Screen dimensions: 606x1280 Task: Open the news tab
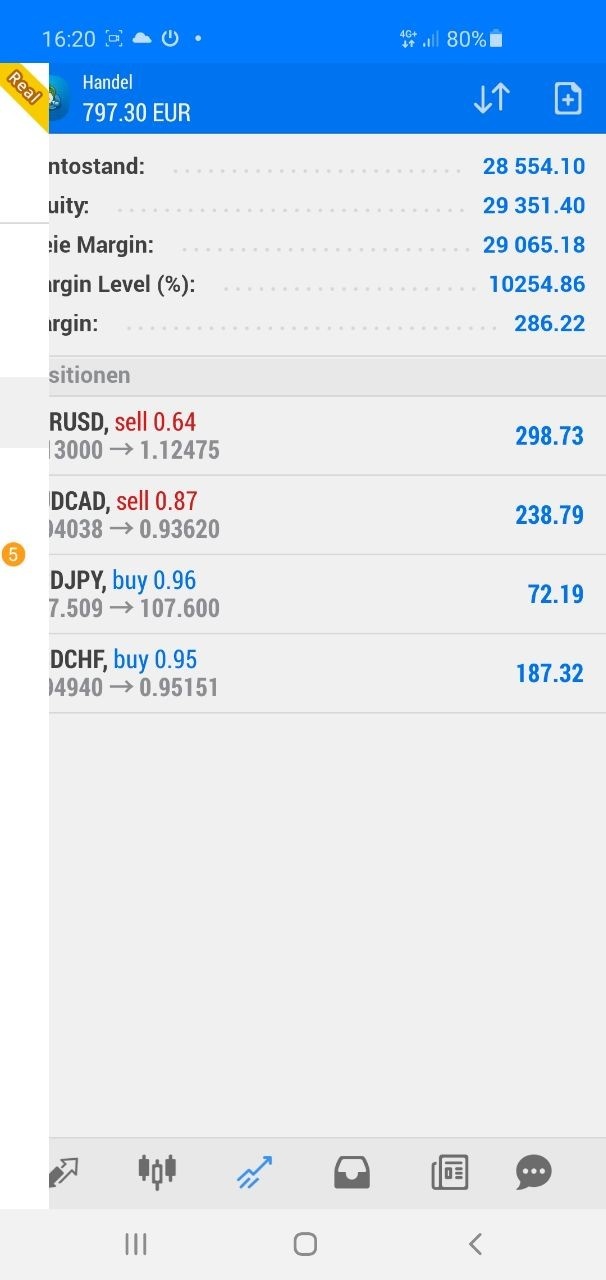click(x=450, y=1171)
